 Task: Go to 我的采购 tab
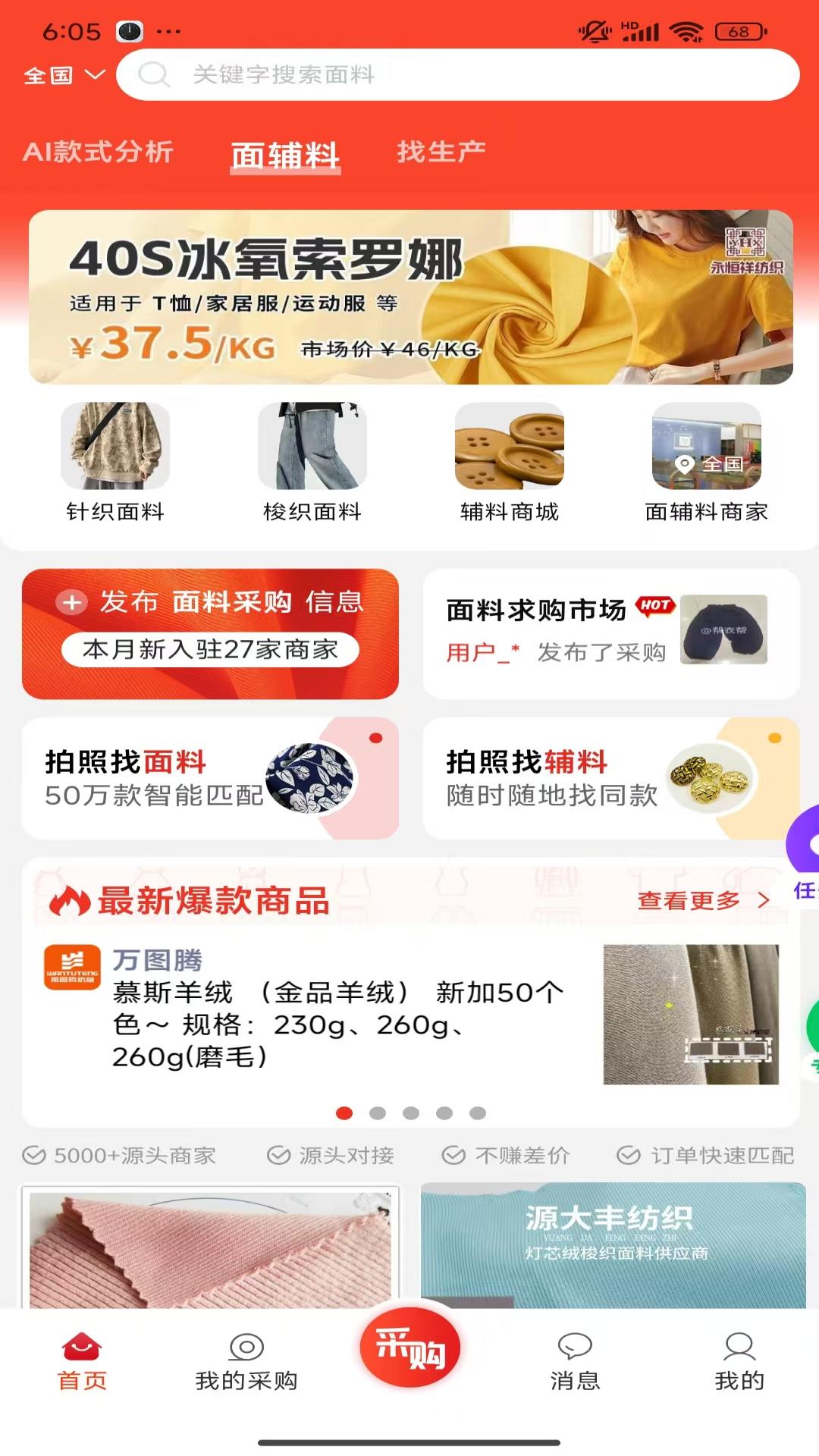point(246,1362)
